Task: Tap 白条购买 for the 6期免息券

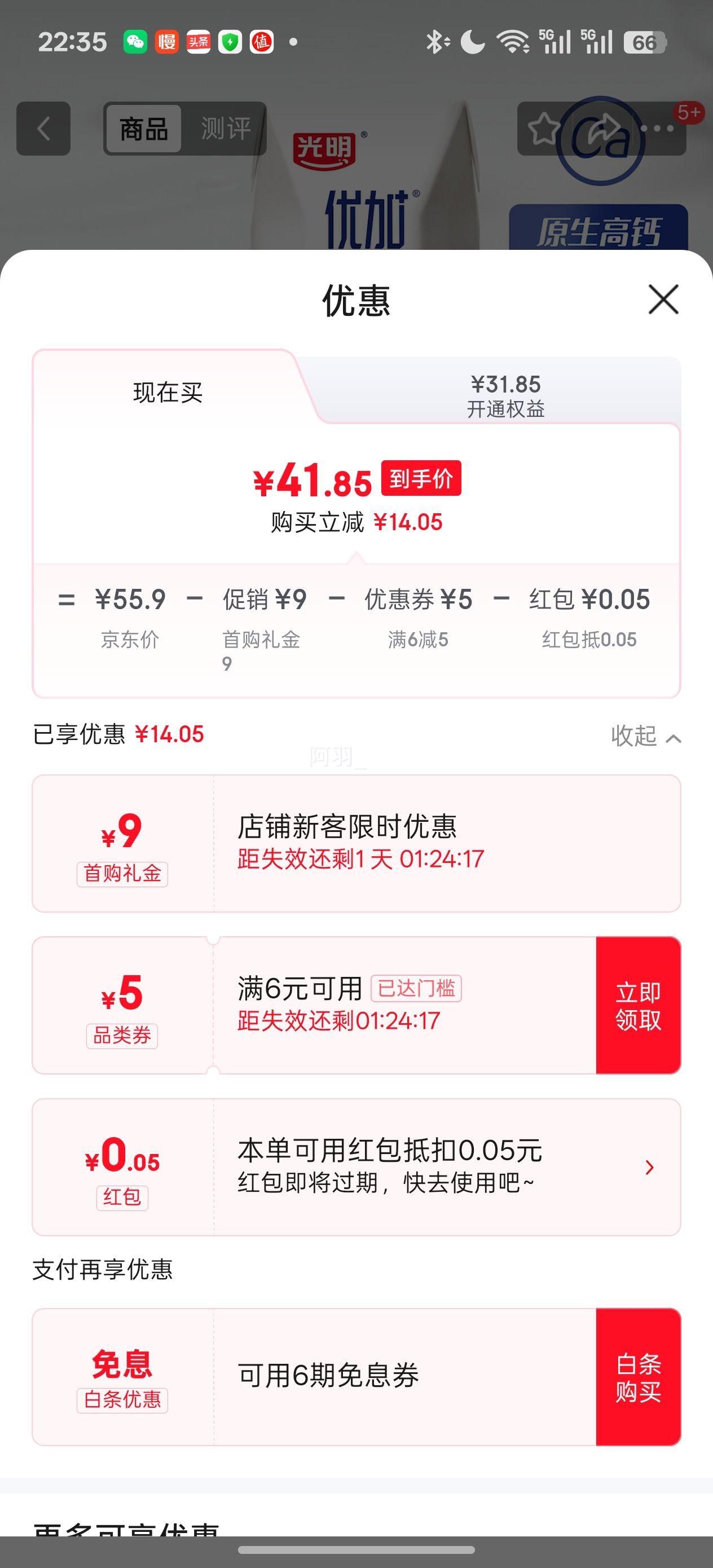Action: (637, 1377)
